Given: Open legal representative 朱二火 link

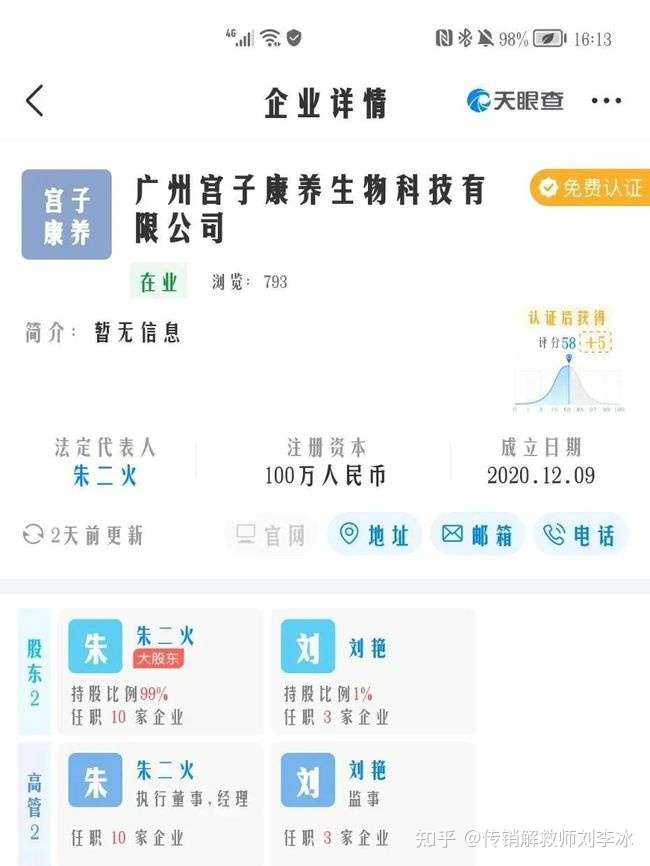Looking at the screenshot, I should 105,476.
